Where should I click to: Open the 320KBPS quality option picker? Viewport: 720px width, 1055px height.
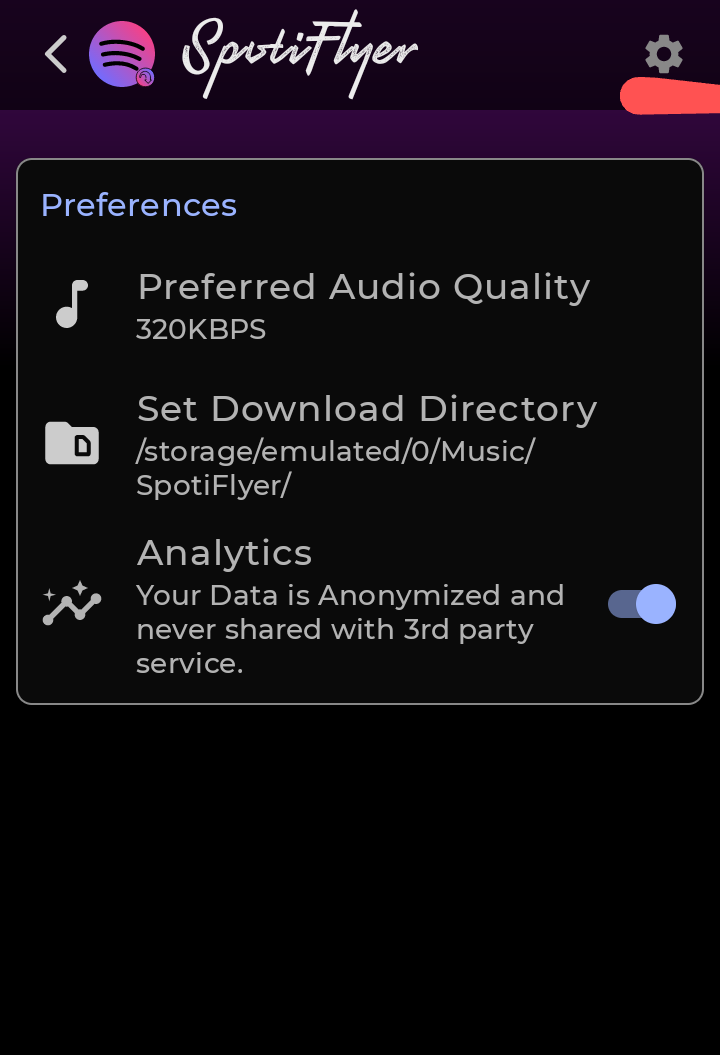(x=200, y=329)
